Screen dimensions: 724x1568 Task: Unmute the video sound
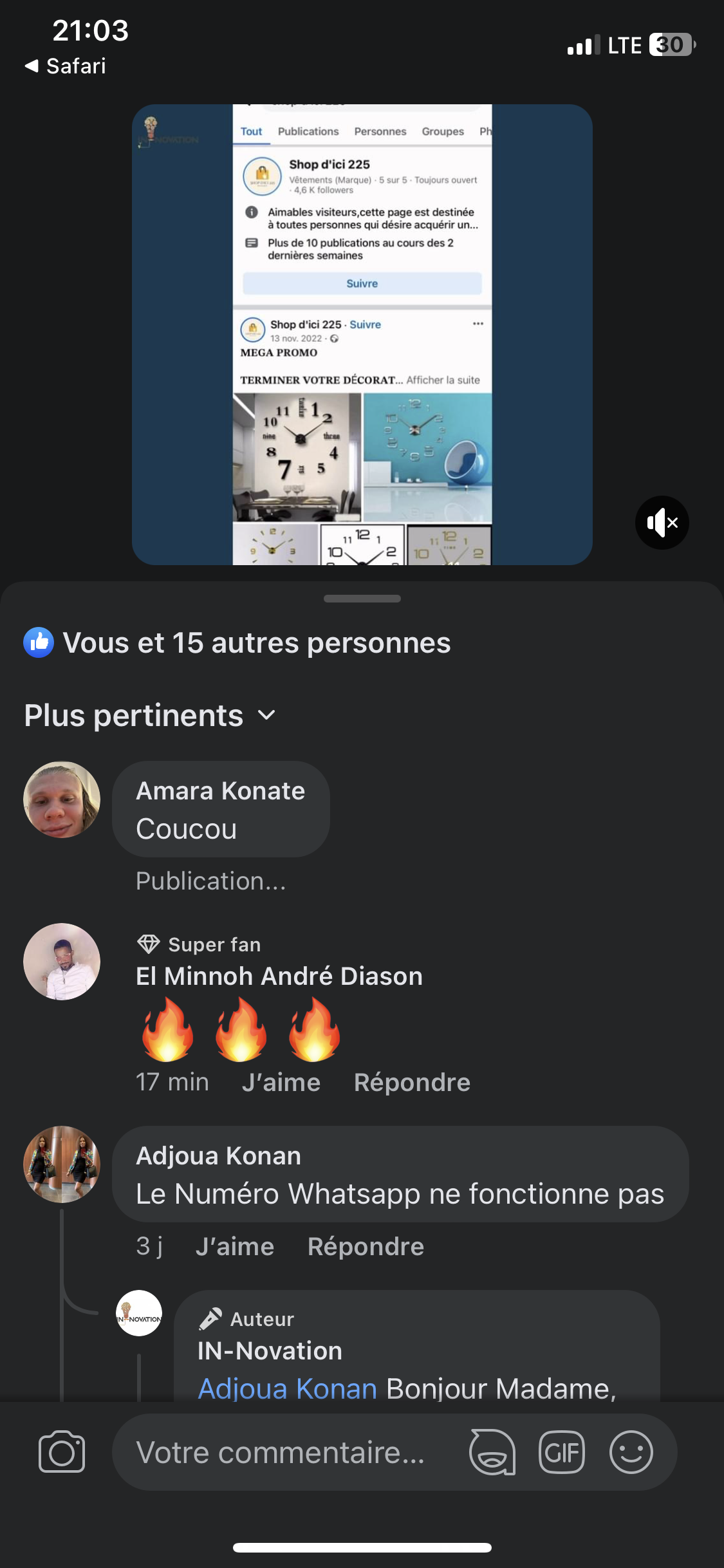662,523
